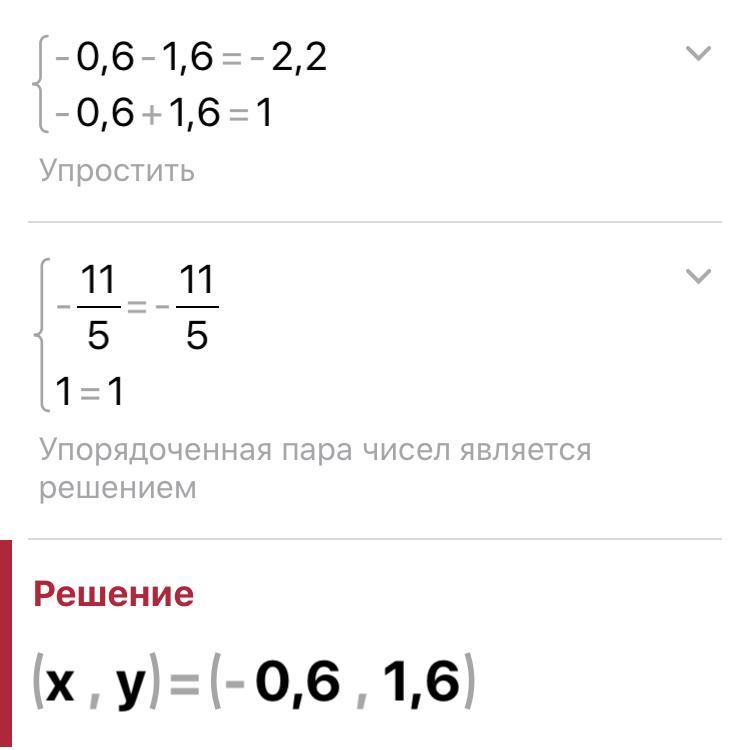Expand the Упростить step chevron
The width and height of the screenshot is (750, 750).
698,53
